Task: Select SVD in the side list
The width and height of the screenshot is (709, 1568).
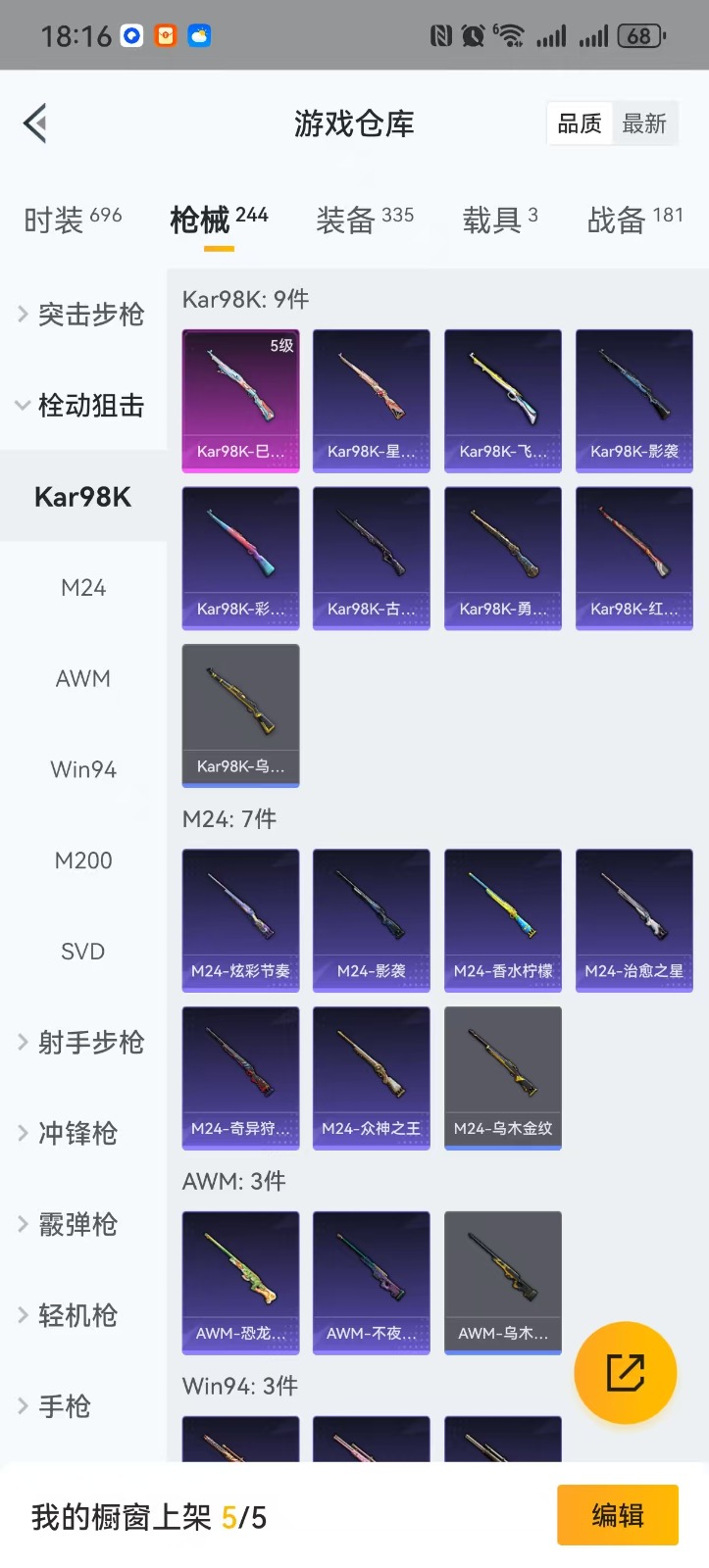Action: (83, 952)
